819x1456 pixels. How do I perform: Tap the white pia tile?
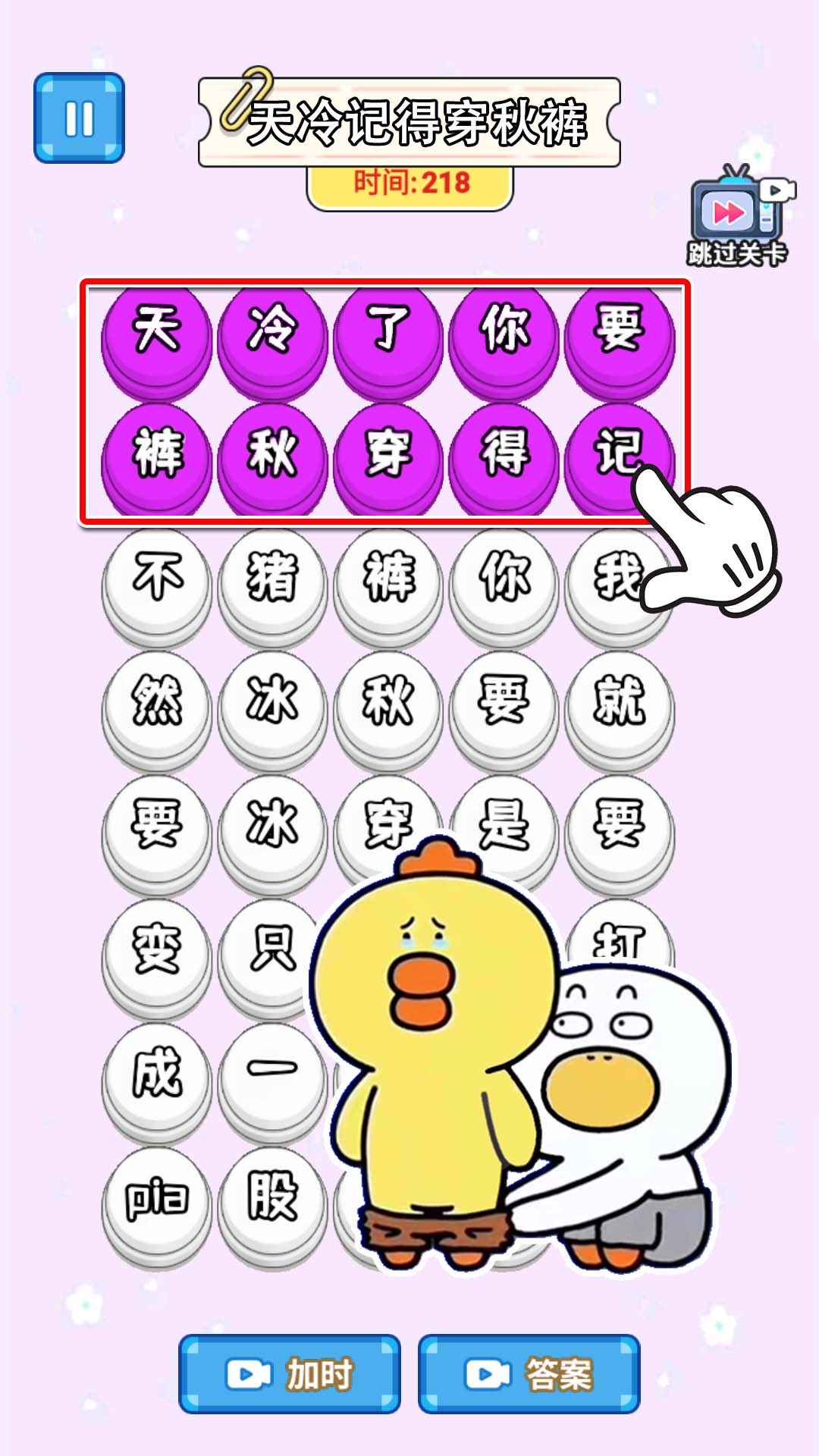click(156, 1200)
